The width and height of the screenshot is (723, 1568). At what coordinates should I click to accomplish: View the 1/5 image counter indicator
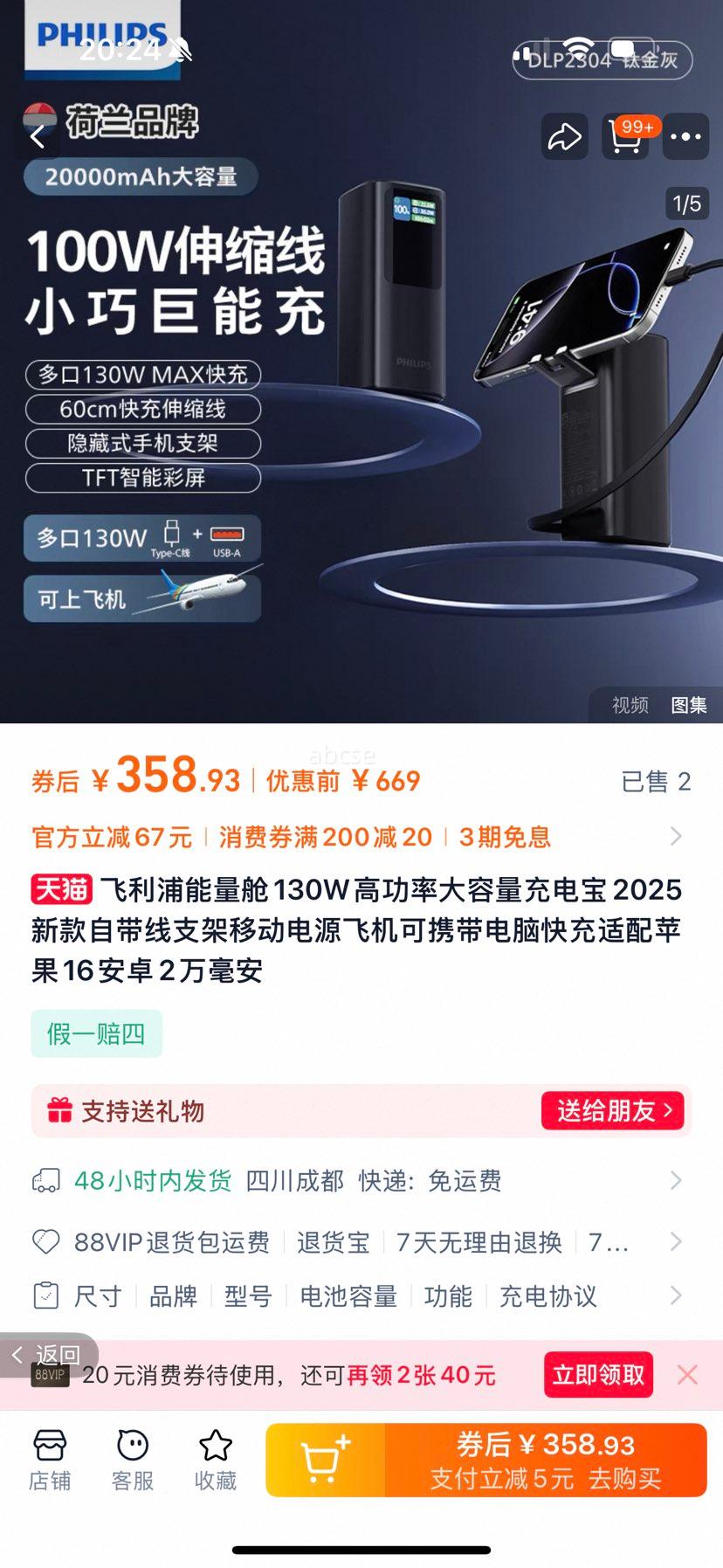[x=689, y=203]
